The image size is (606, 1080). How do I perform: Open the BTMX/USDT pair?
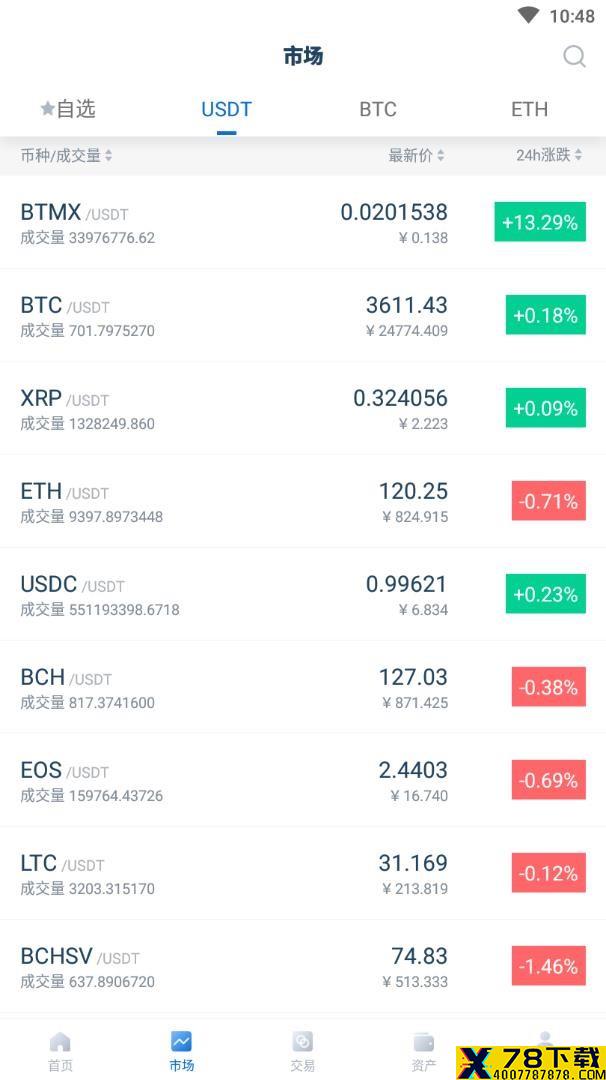[x=303, y=222]
